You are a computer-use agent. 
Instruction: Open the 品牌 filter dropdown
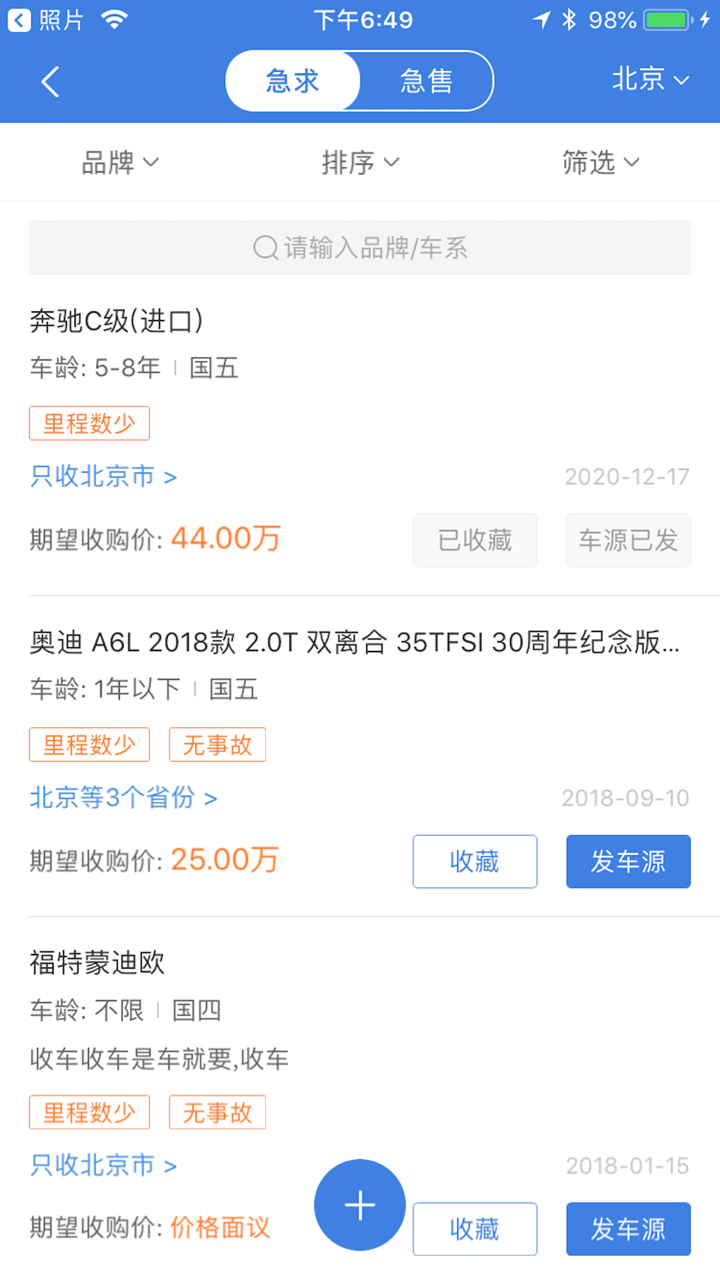[119, 162]
